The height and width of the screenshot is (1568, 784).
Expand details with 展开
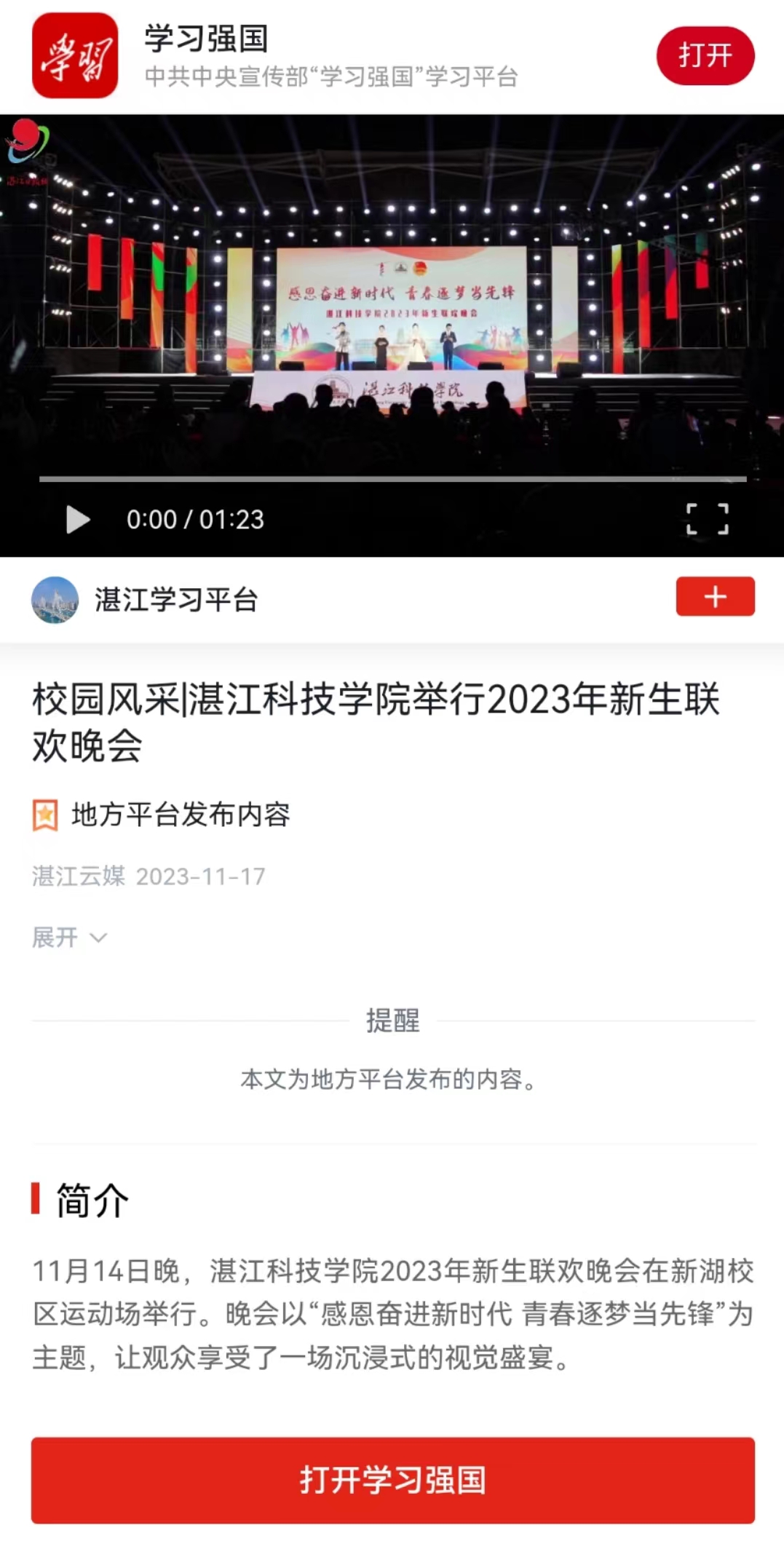pyautogui.click(x=69, y=937)
